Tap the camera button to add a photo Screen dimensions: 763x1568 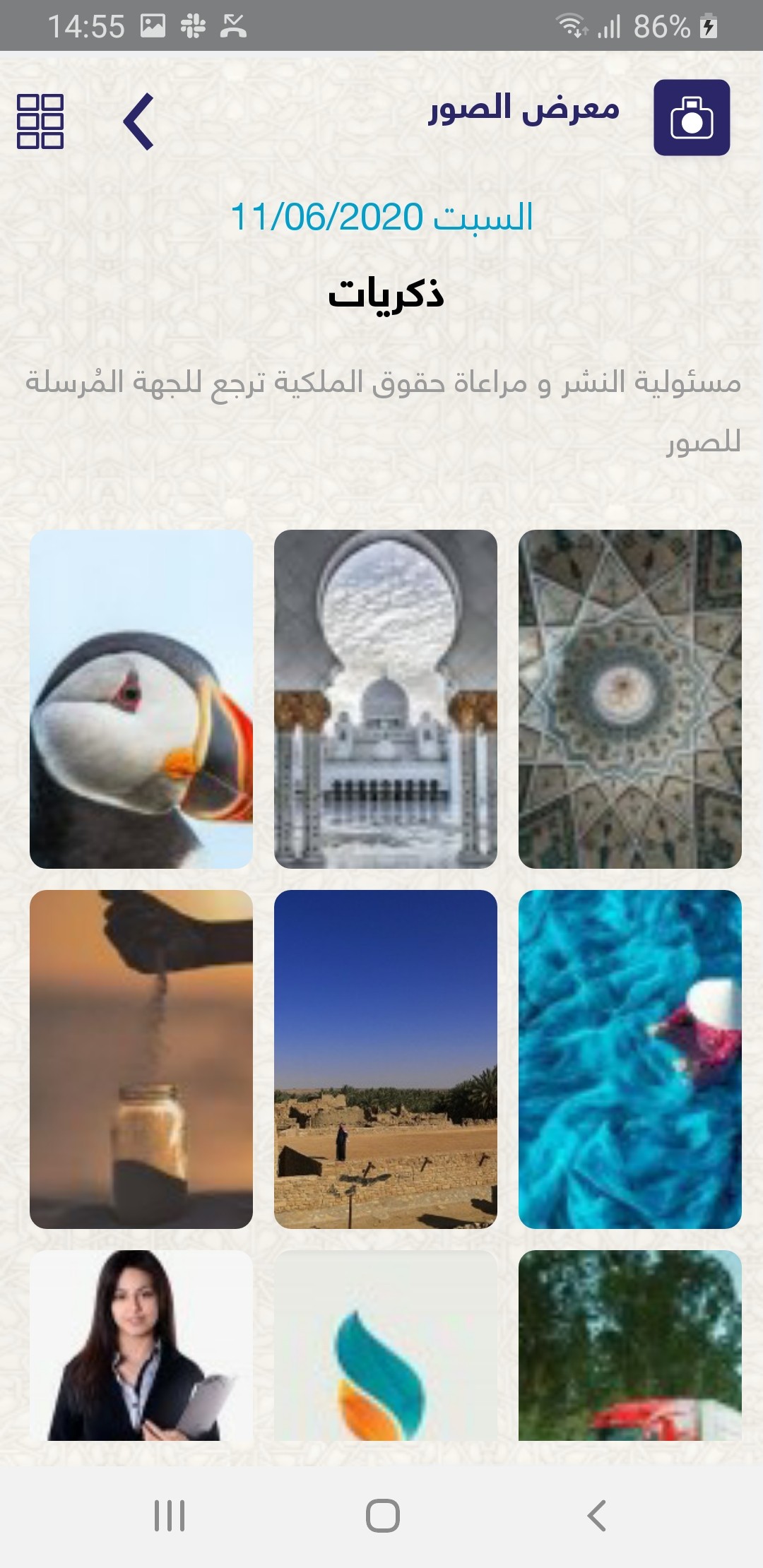point(692,117)
